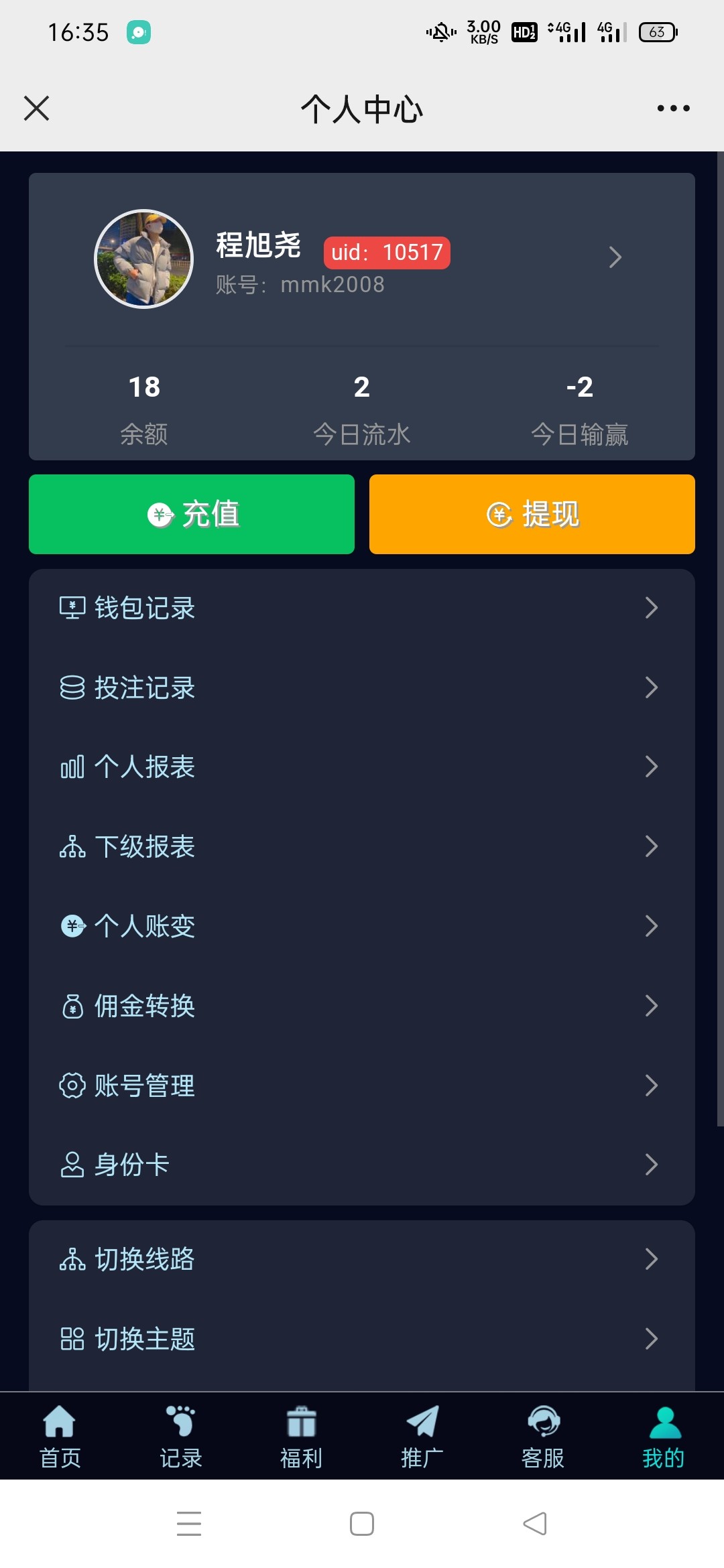Open 个人账变

click(362, 926)
